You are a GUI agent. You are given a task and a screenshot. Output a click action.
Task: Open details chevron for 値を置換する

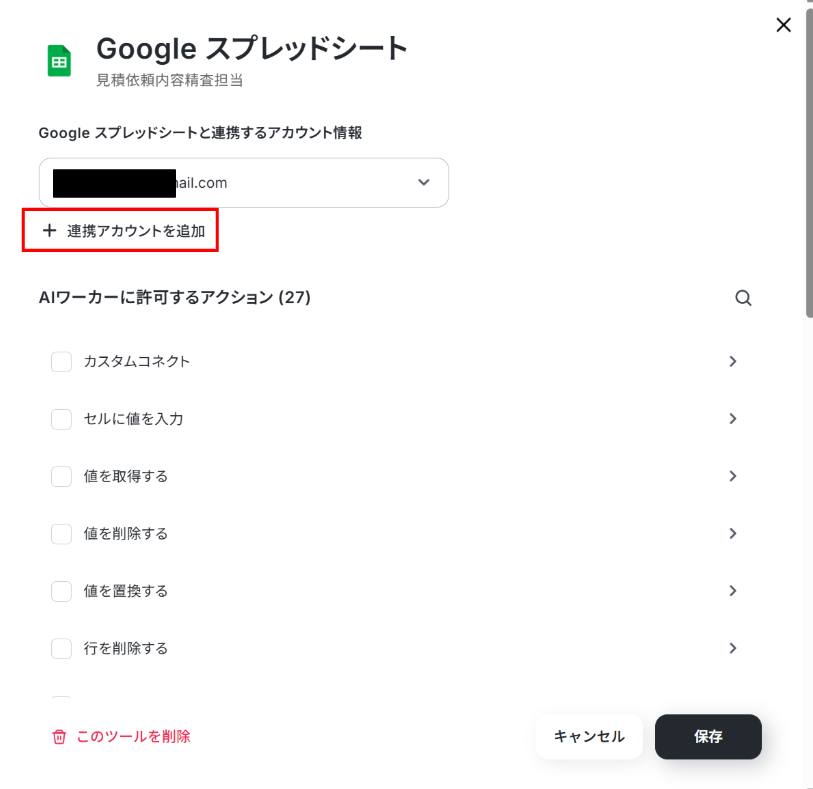click(x=733, y=591)
